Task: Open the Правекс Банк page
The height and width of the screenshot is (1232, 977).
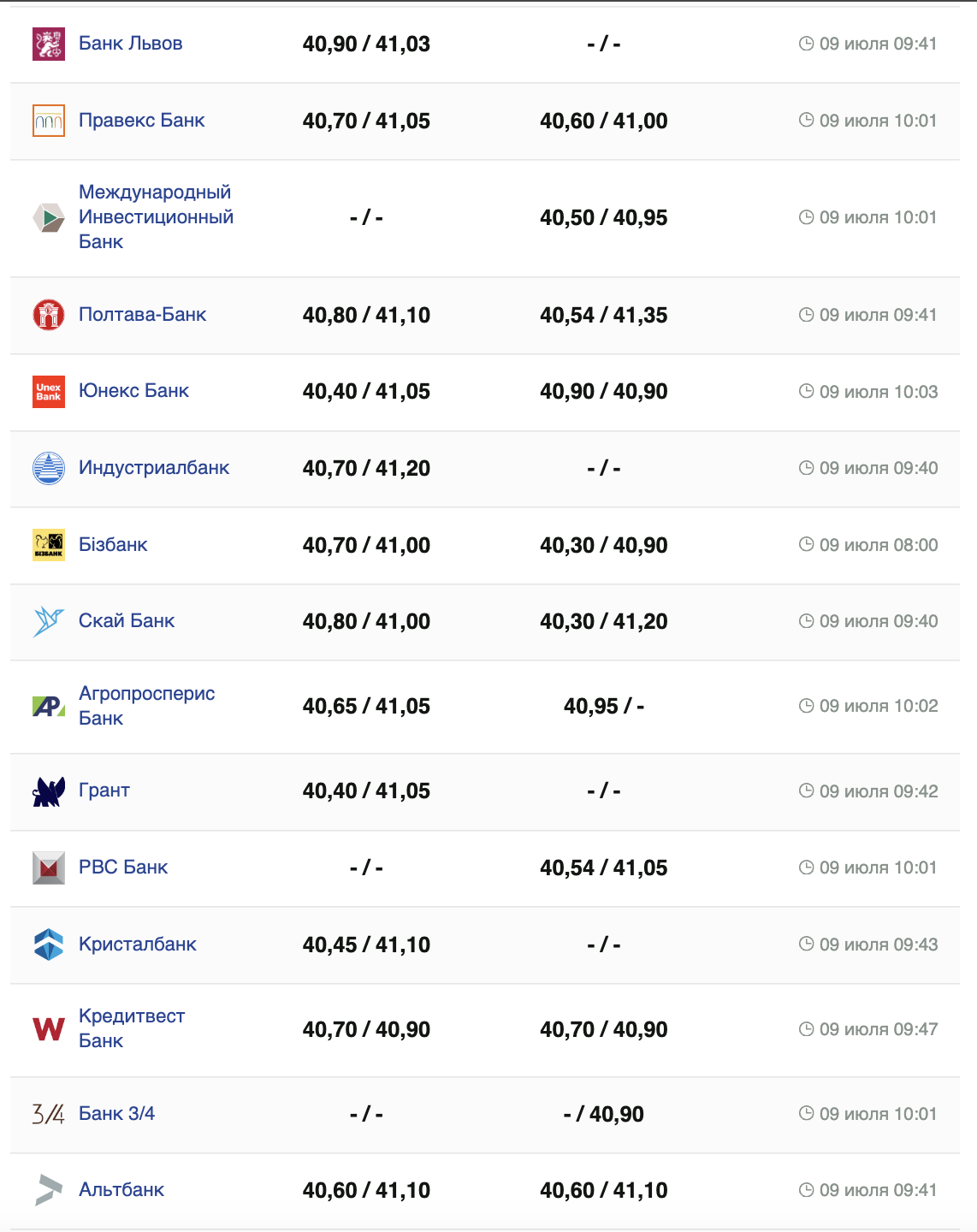Action: [141, 121]
